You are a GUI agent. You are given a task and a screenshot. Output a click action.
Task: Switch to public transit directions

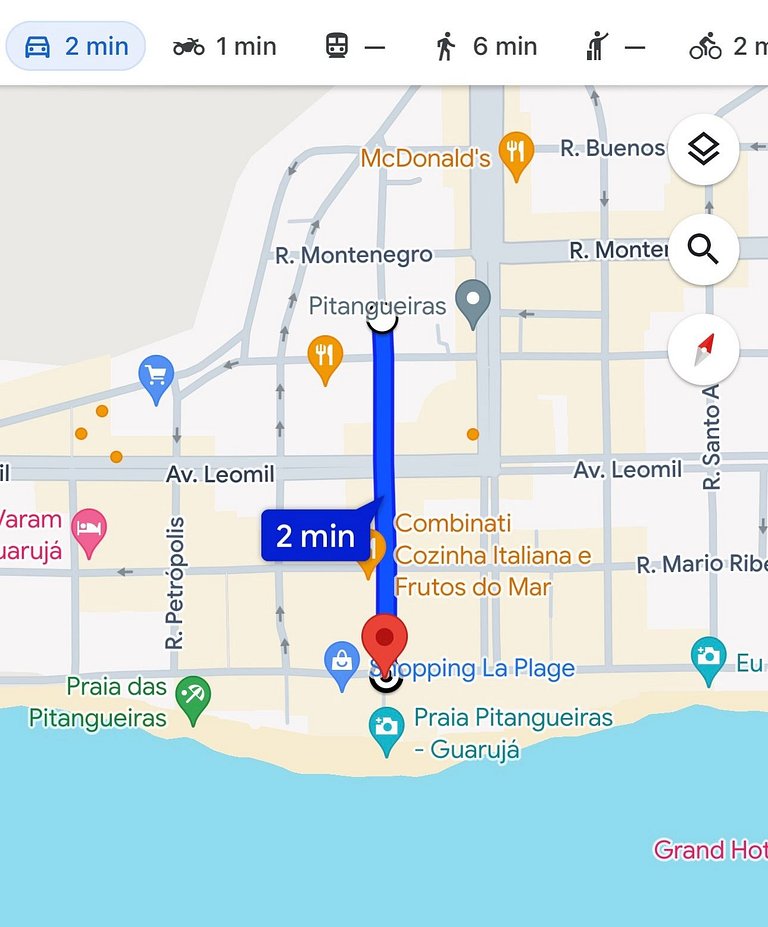click(355, 46)
